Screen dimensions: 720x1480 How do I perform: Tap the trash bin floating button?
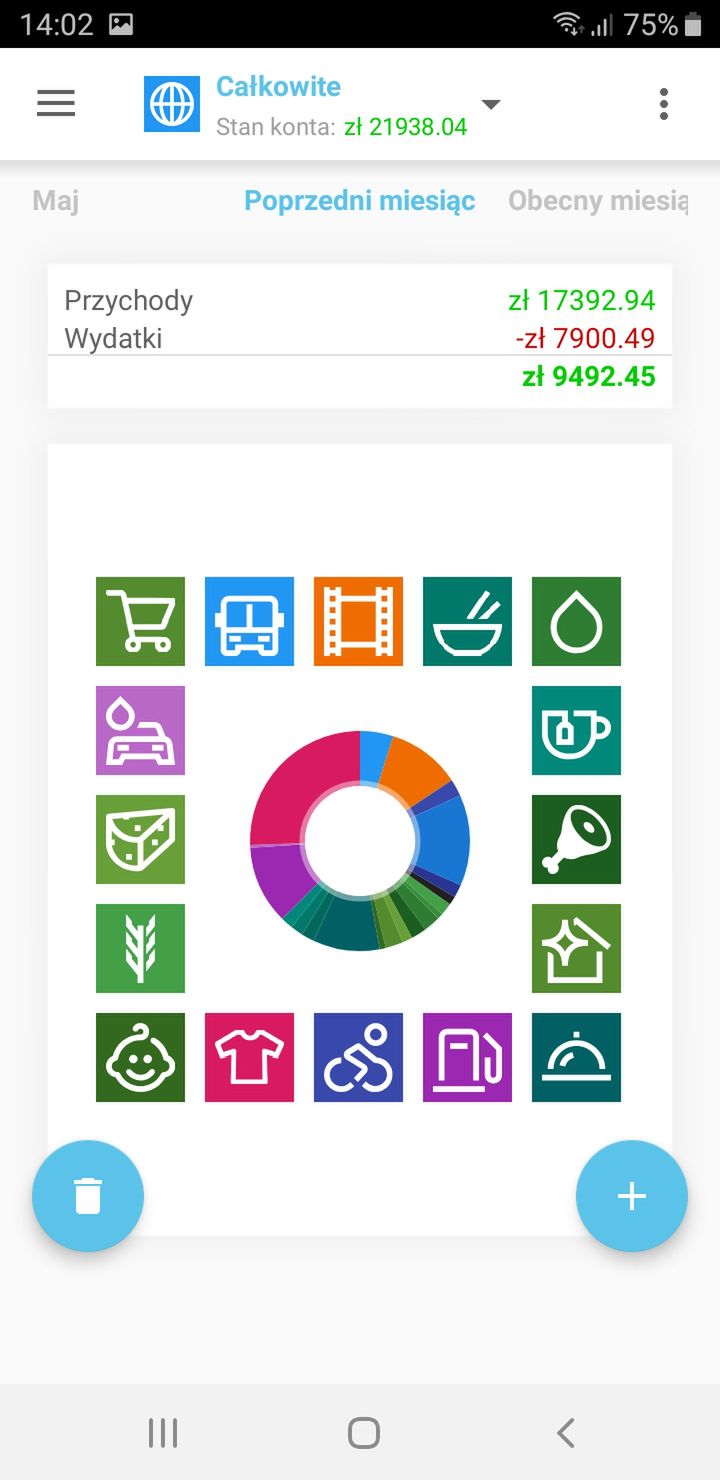coord(88,1196)
